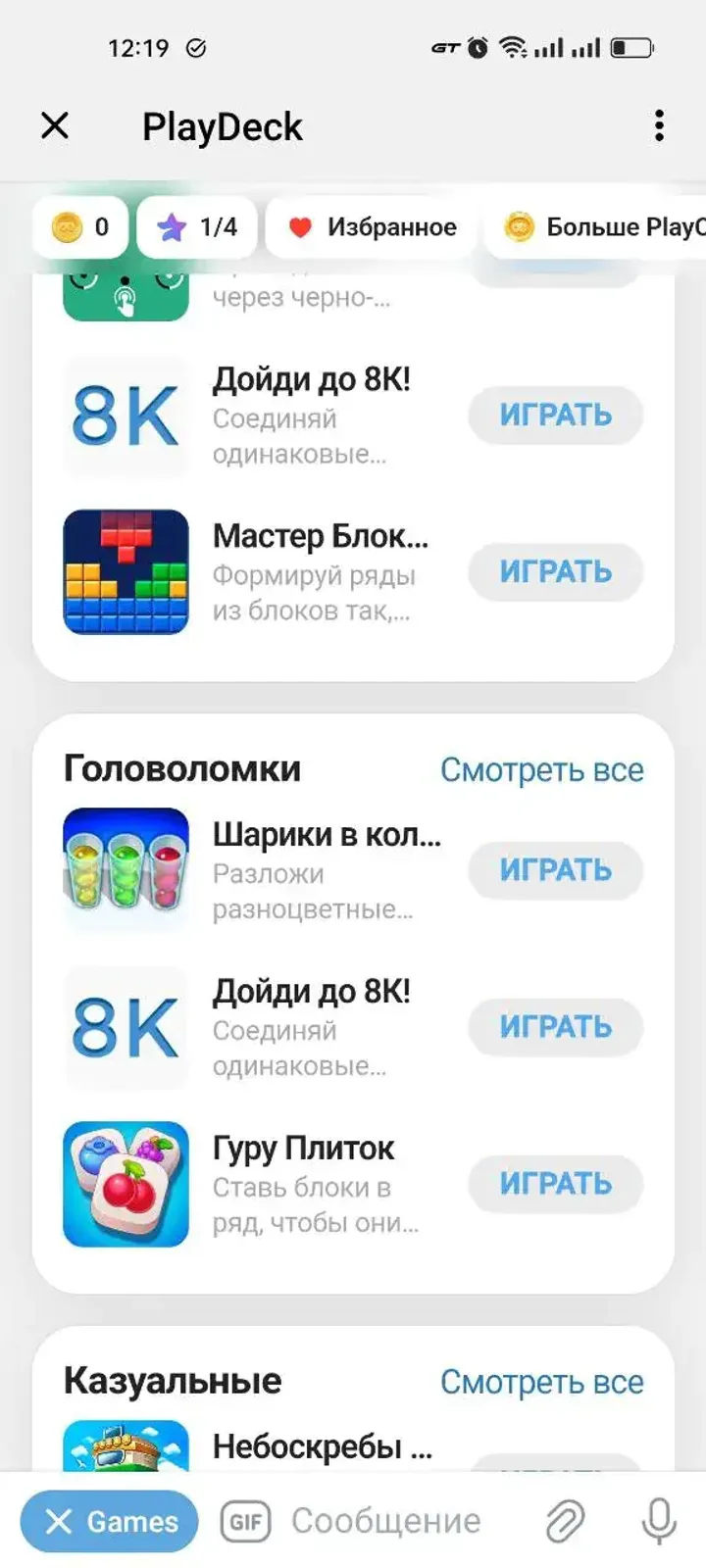Screen dimensions: 706x1568
Task: Tap the PlayDeck title bar label
Action: click(223, 125)
